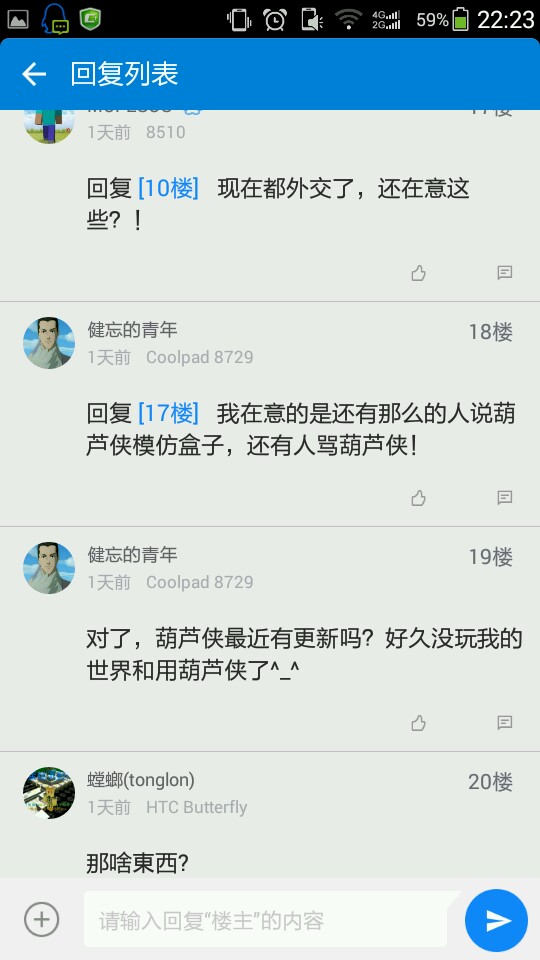Viewport: 540px width, 960px height.
Task: Open 健忘的青年's avatar on 19楼
Action: [49, 568]
